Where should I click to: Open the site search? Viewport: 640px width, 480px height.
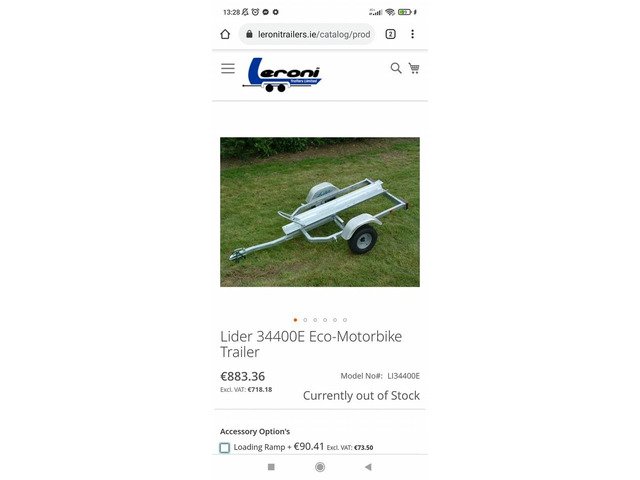[x=396, y=68]
